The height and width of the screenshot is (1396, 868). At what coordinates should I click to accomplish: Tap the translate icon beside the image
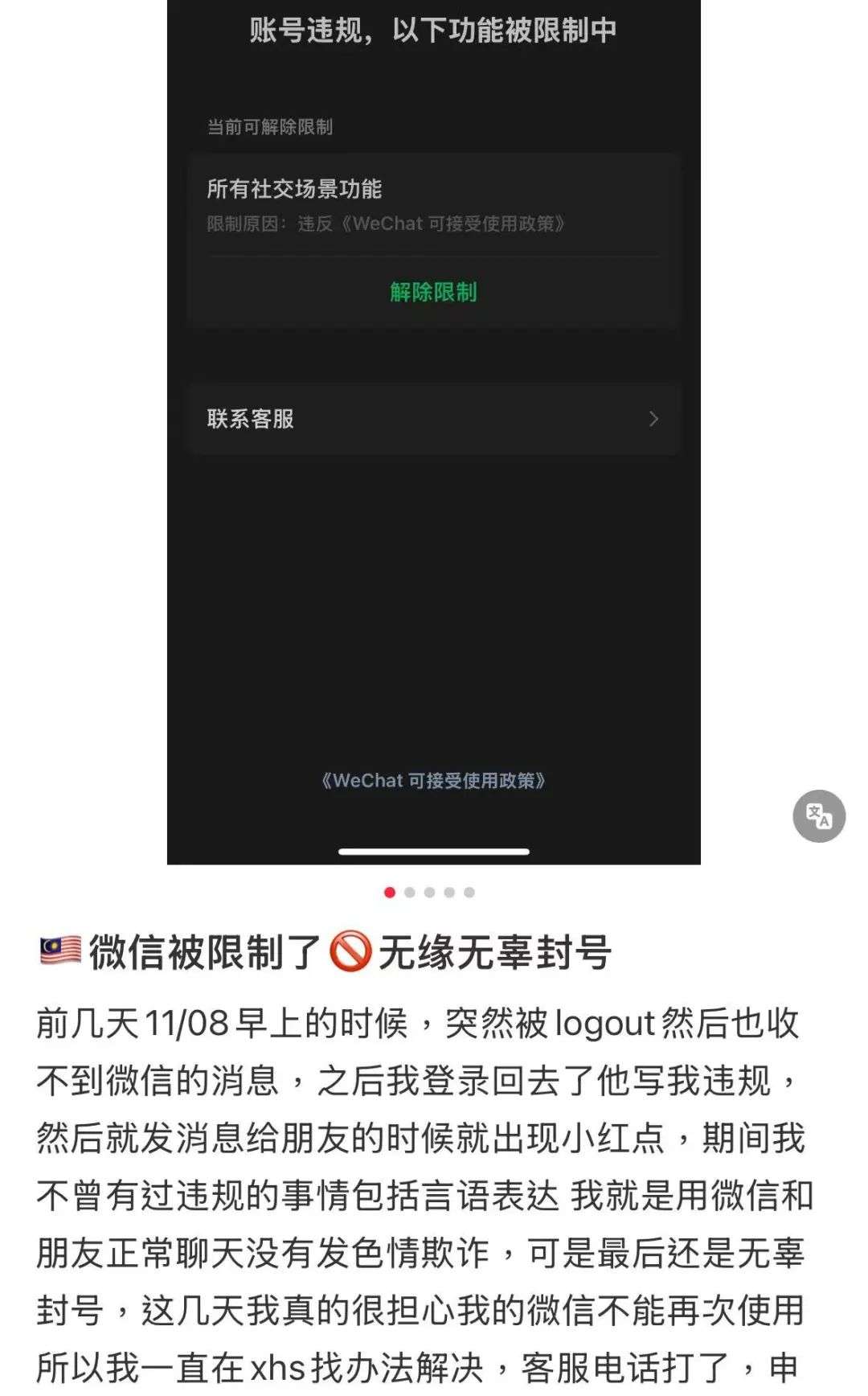tap(819, 816)
